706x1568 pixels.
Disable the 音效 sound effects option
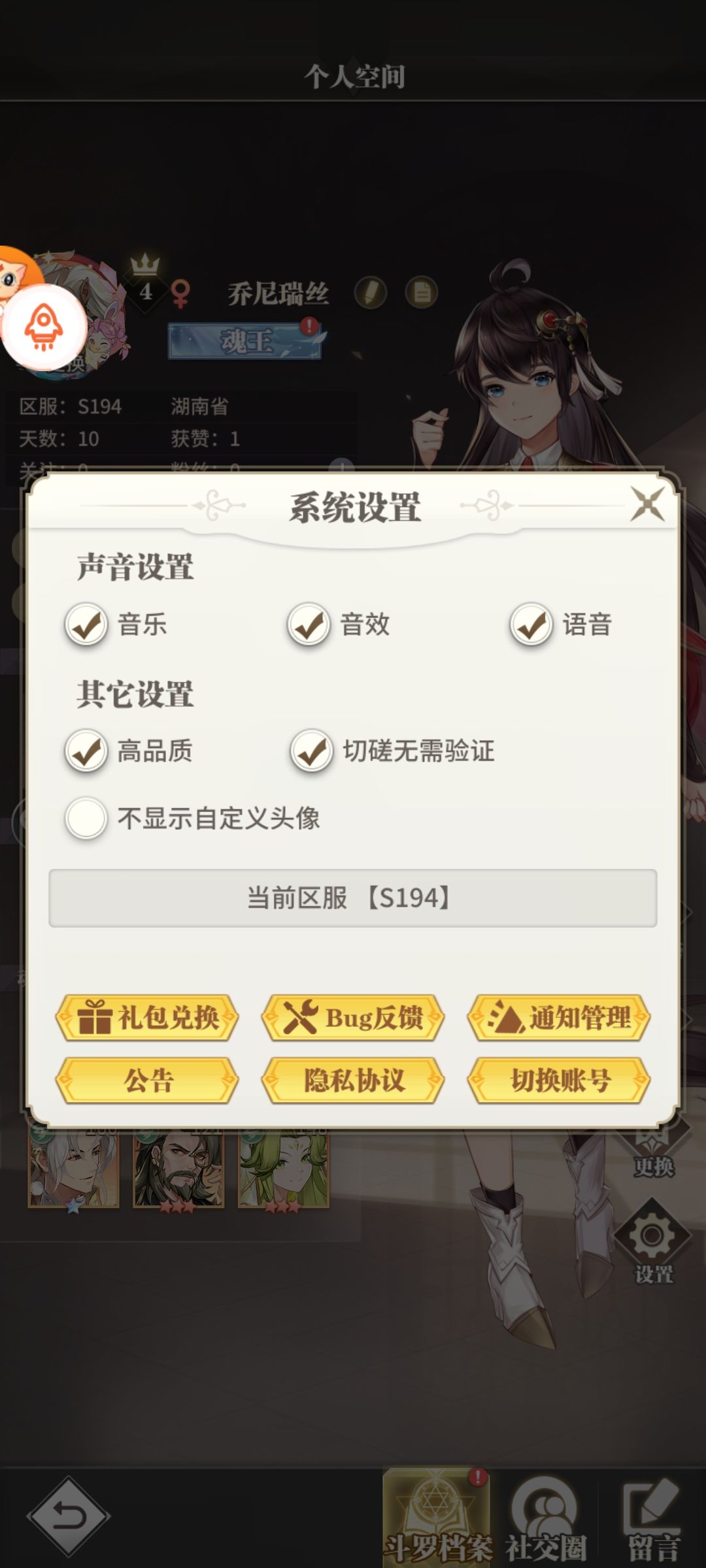309,625
